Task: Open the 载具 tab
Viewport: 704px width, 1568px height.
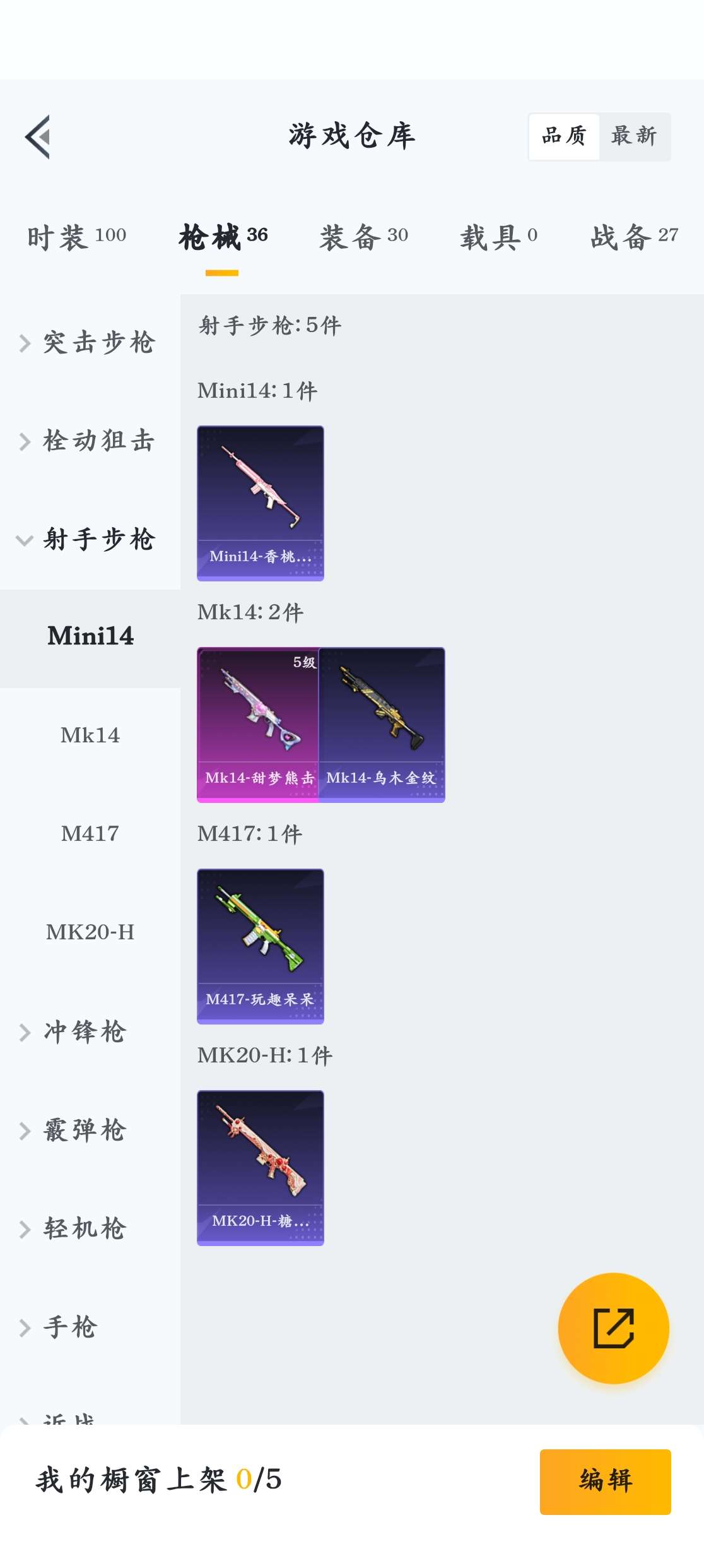Action: point(498,237)
